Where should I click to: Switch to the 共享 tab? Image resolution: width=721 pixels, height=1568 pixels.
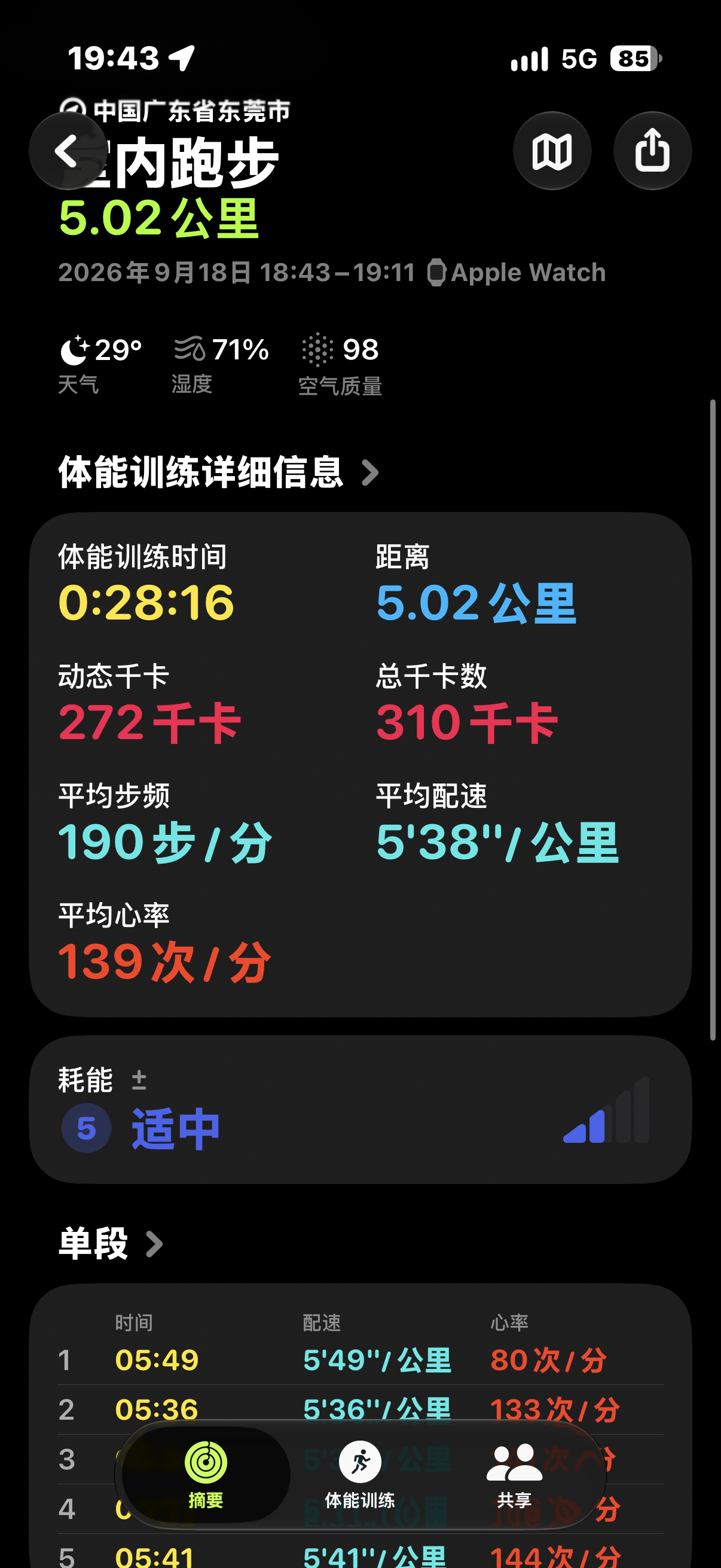[x=514, y=1474]
